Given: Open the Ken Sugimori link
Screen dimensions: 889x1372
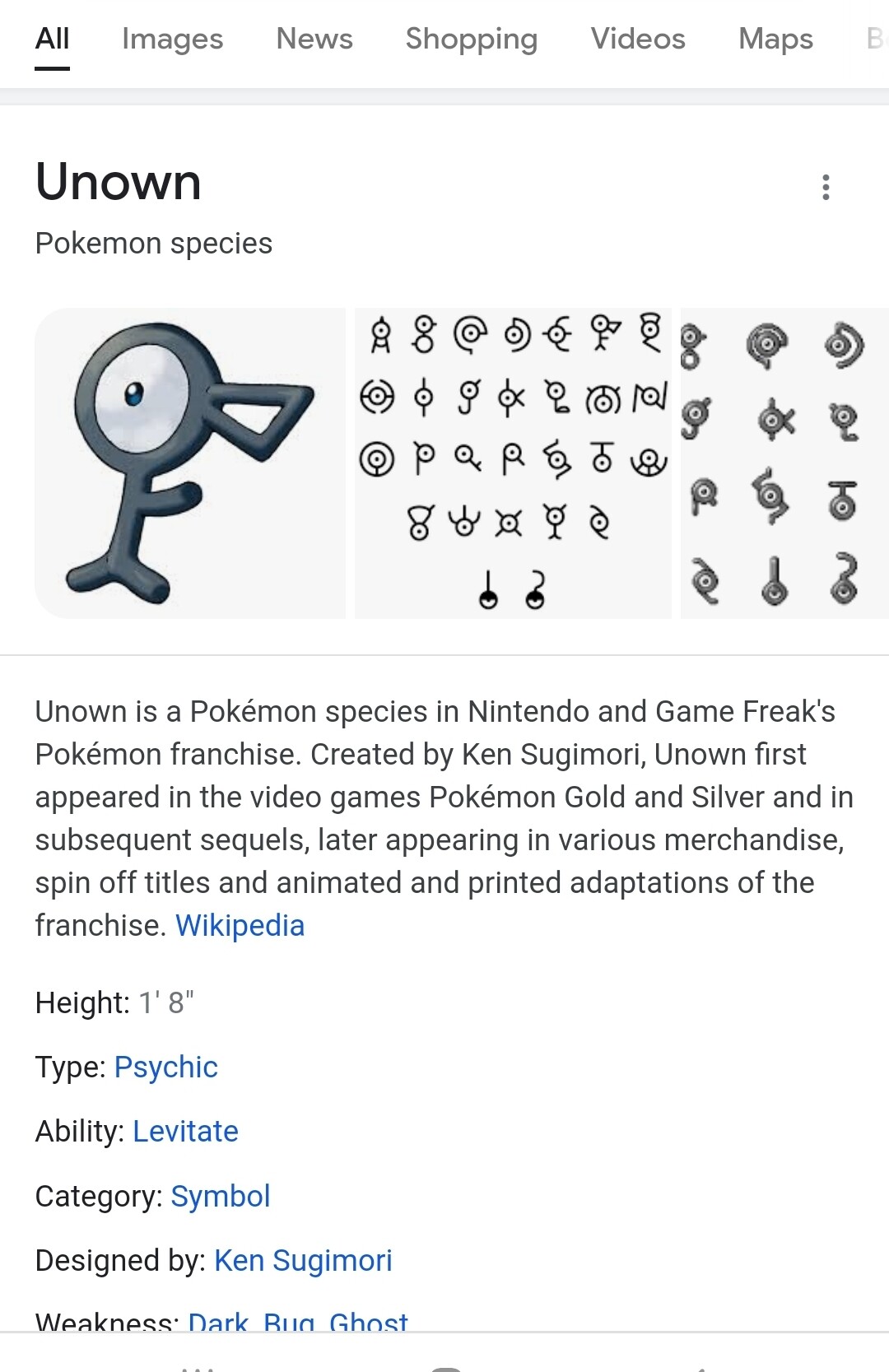Looking at the screenshot, I should (x=303, y=1260).
